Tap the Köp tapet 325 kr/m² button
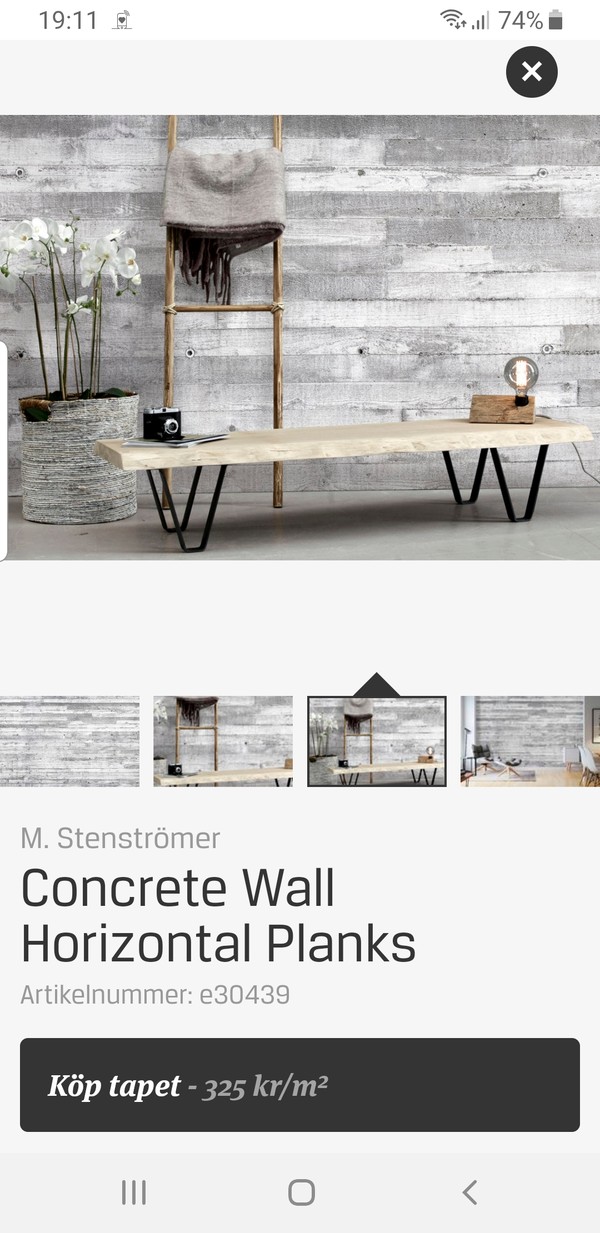This screenshot has height=1233, width=600. (x=300, y=1085)
